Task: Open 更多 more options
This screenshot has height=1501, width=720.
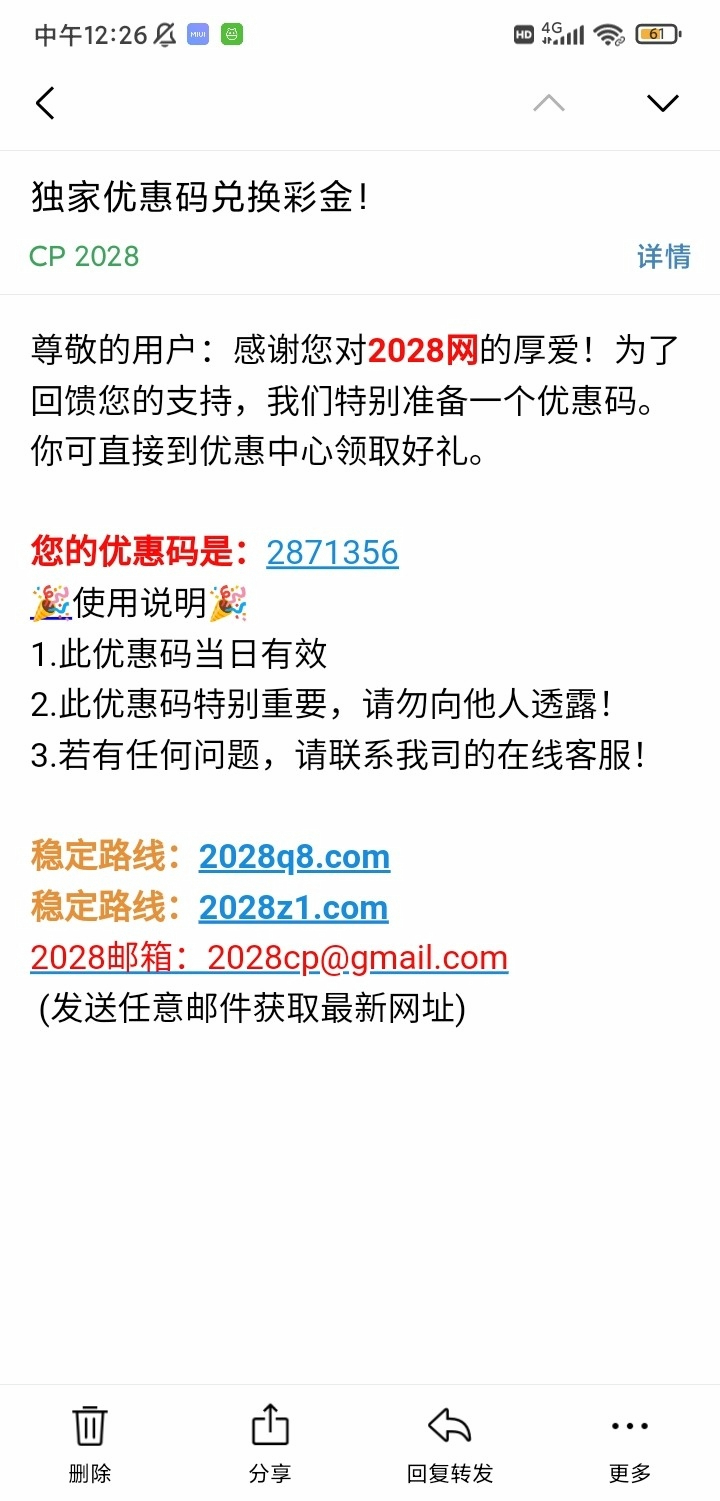Action: [630, 1442]
